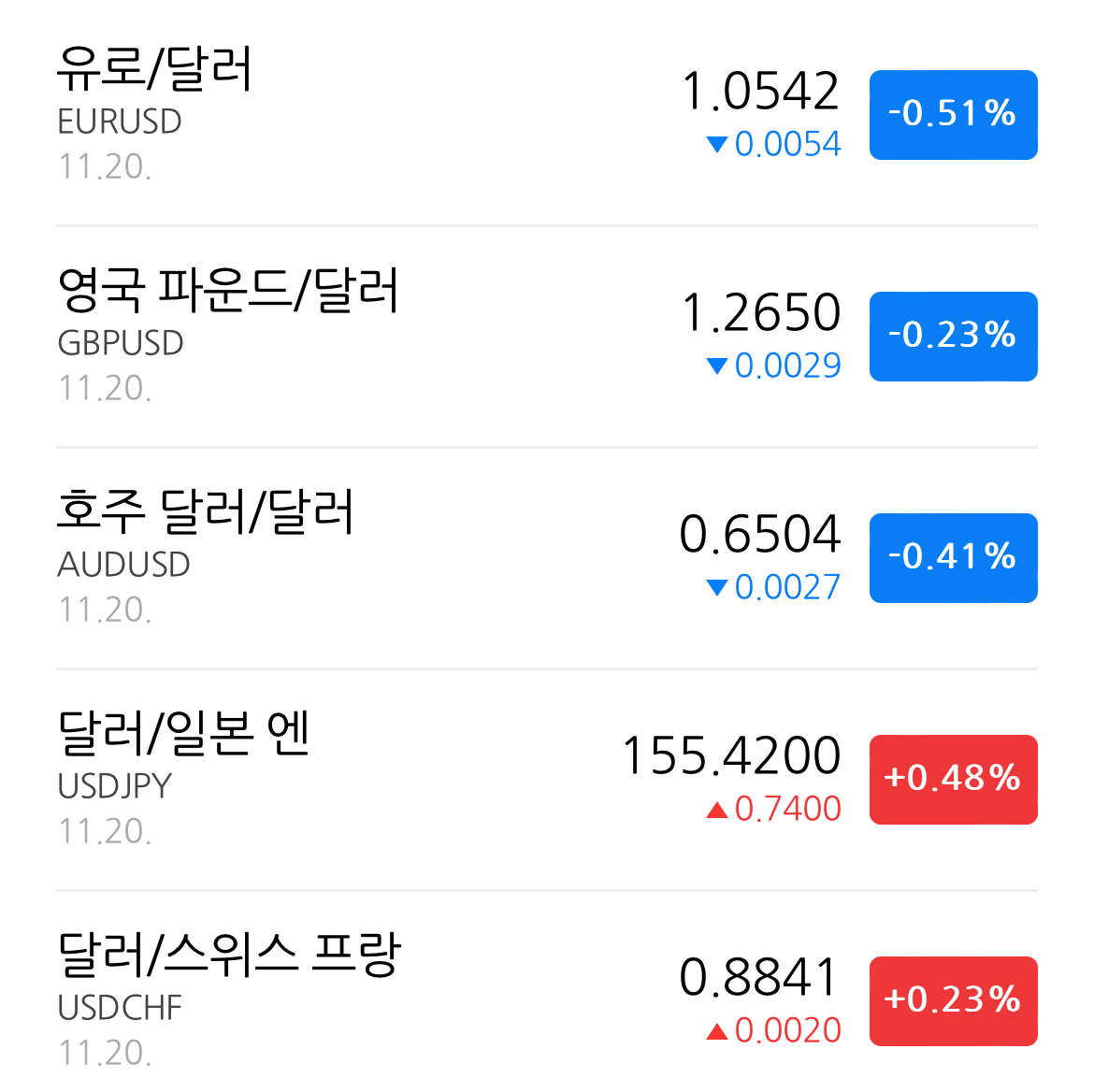Tap the -0.51% change badge for EURUSD
1094x1092 pixels.
pos(953,114)
